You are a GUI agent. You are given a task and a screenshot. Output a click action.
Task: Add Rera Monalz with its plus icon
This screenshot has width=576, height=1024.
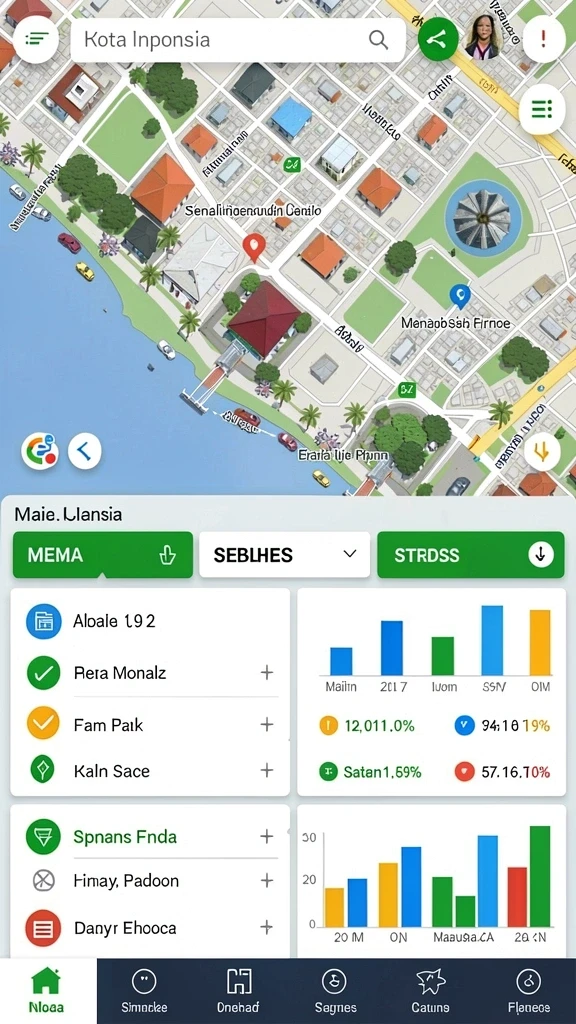click(x=267, y=672)
